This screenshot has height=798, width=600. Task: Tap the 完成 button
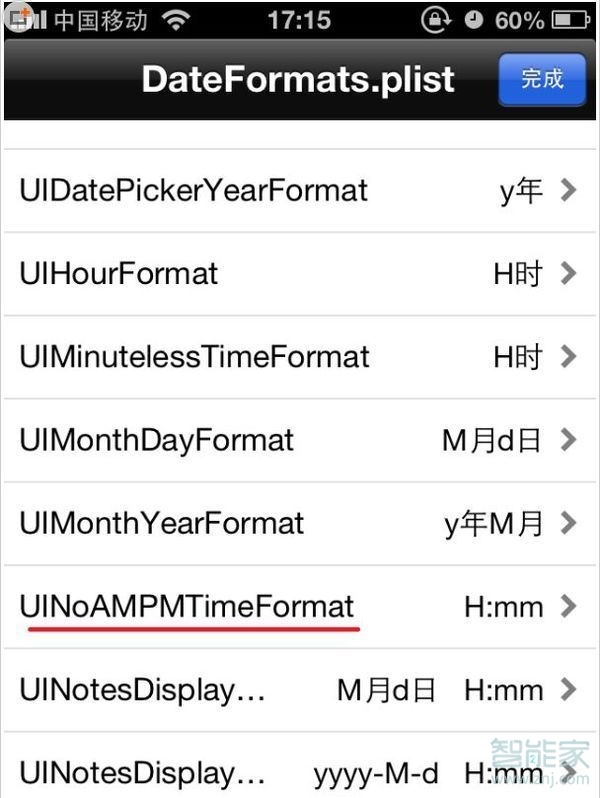(x=542, y=79)
